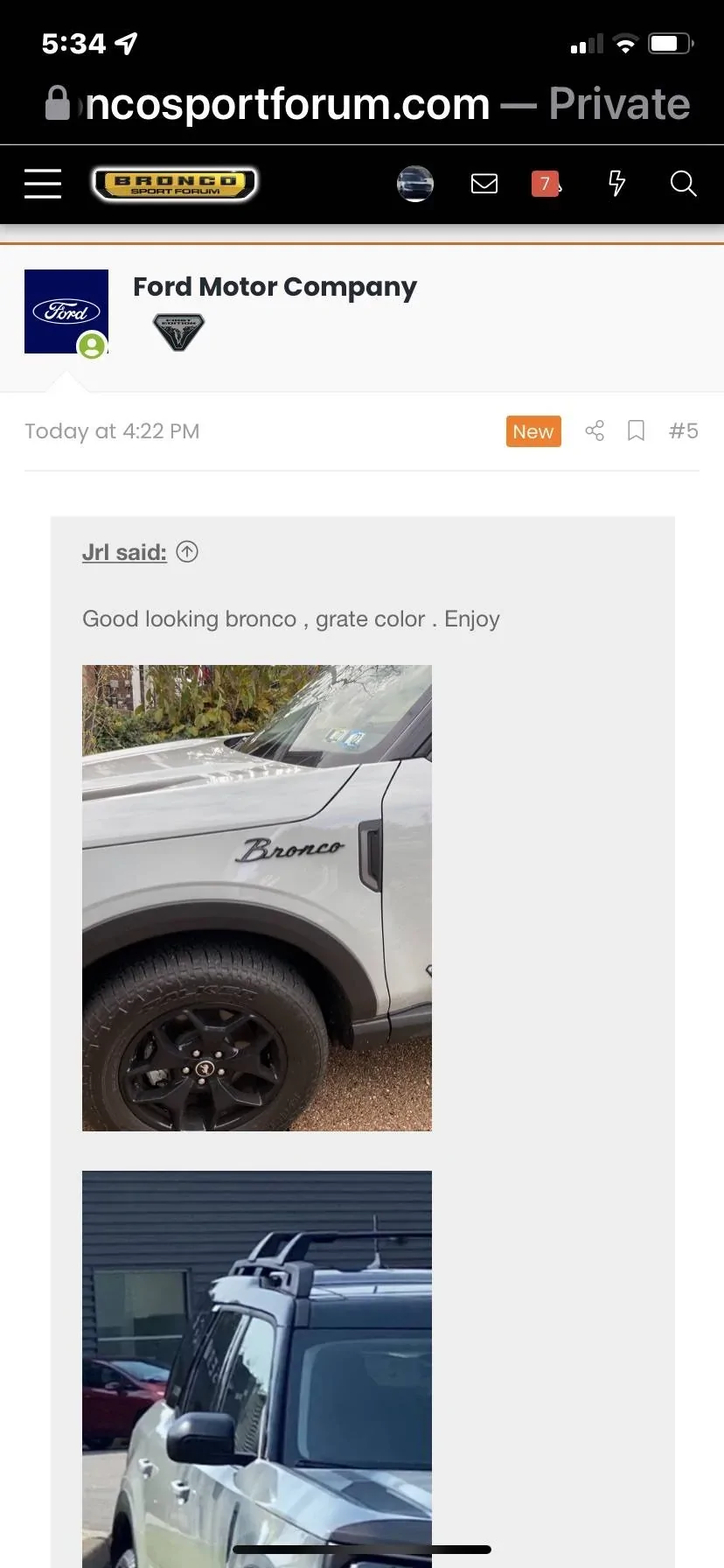Open What's New via the lightning icon

[617, 184]
